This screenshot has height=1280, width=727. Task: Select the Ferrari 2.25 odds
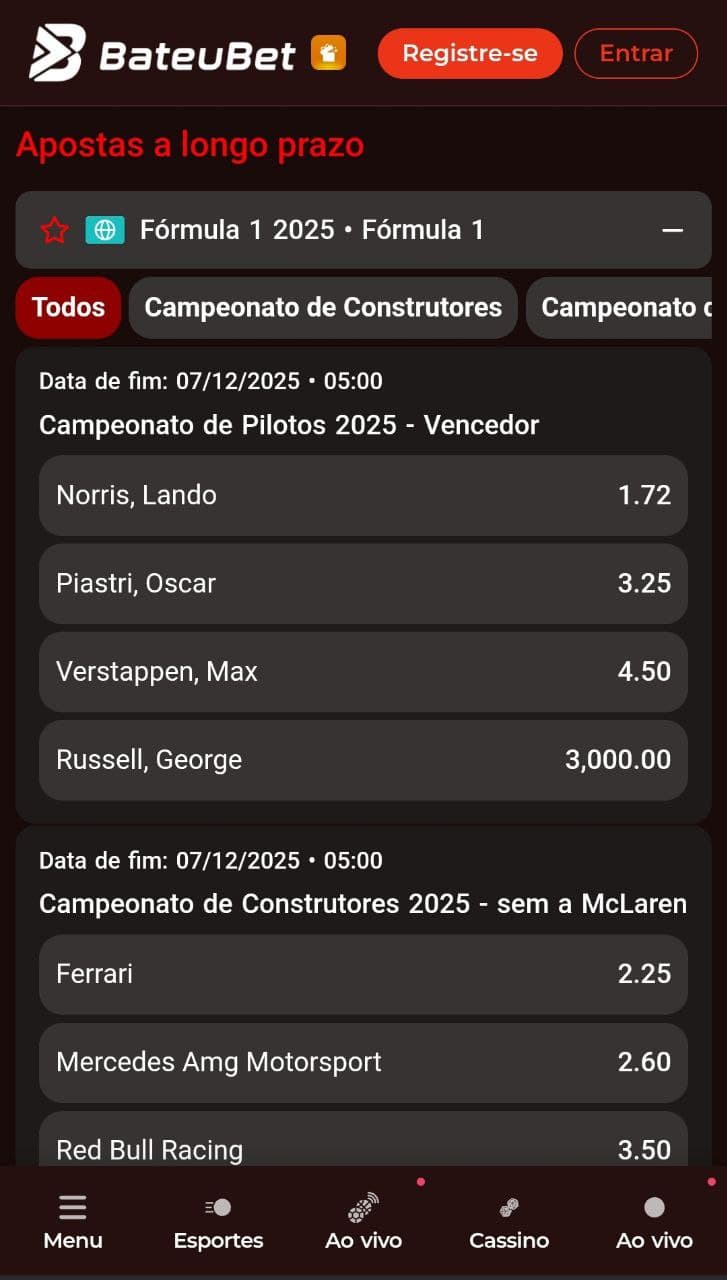click(363, 975)
